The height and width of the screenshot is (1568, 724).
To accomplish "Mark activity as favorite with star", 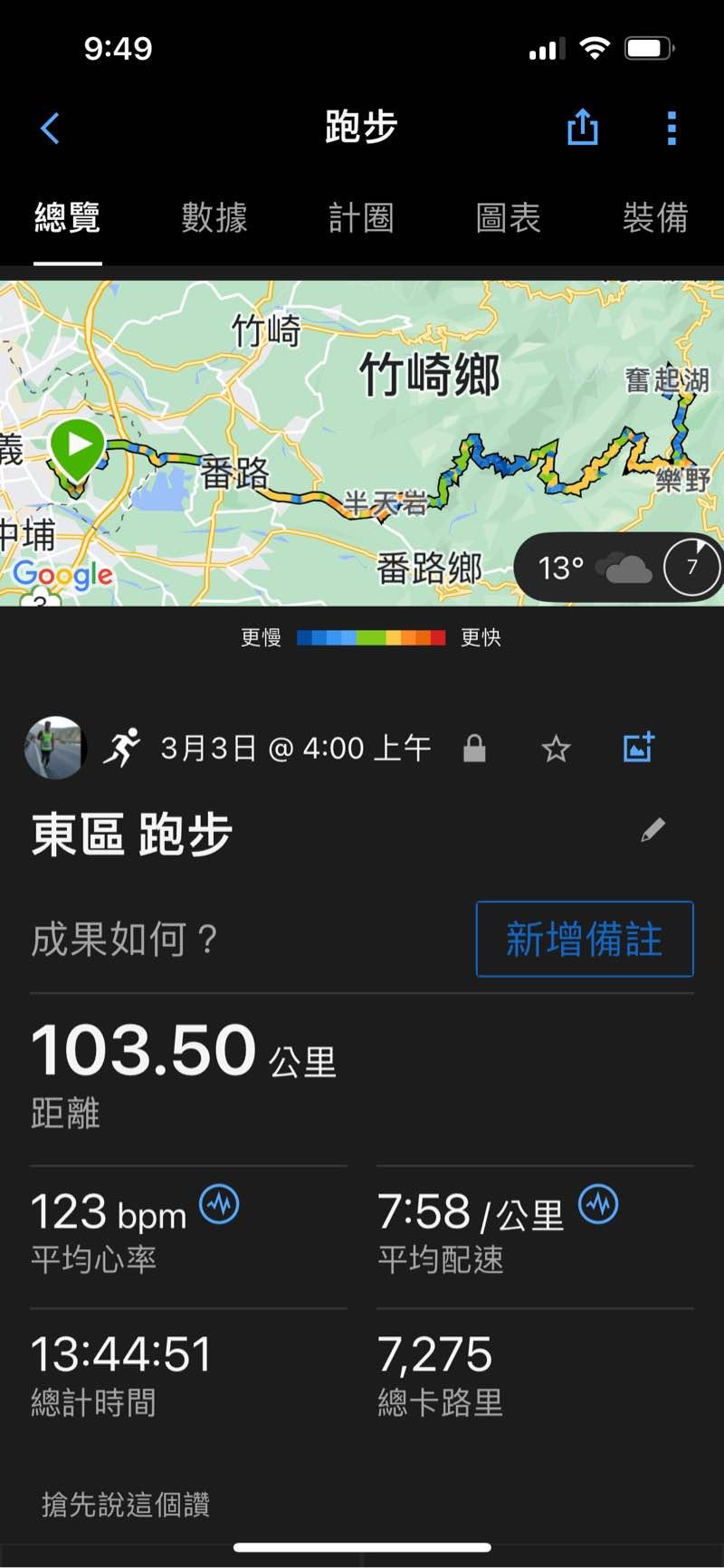I will click(556, 749).
